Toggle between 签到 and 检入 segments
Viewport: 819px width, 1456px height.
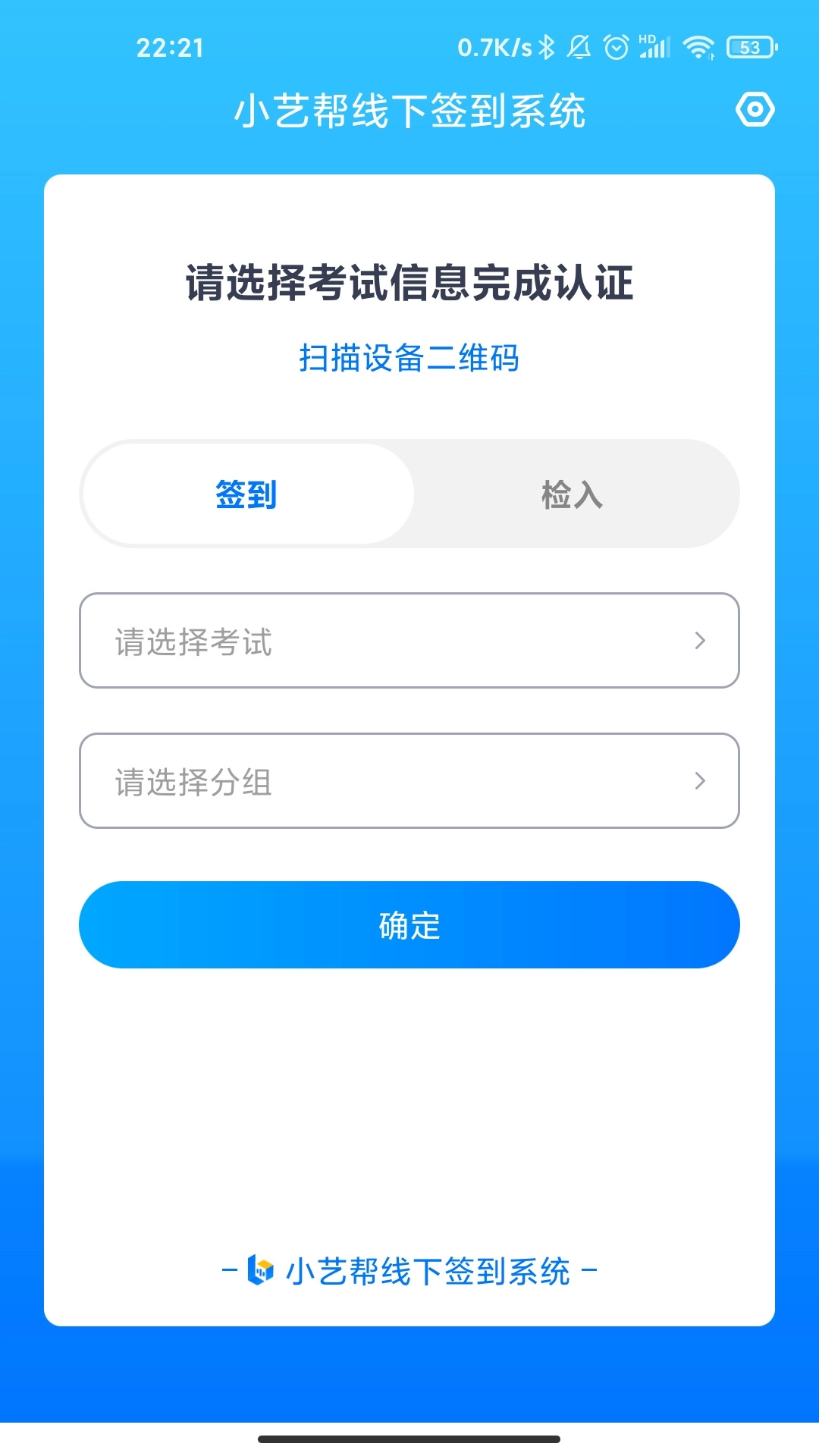tap(409, 494)
